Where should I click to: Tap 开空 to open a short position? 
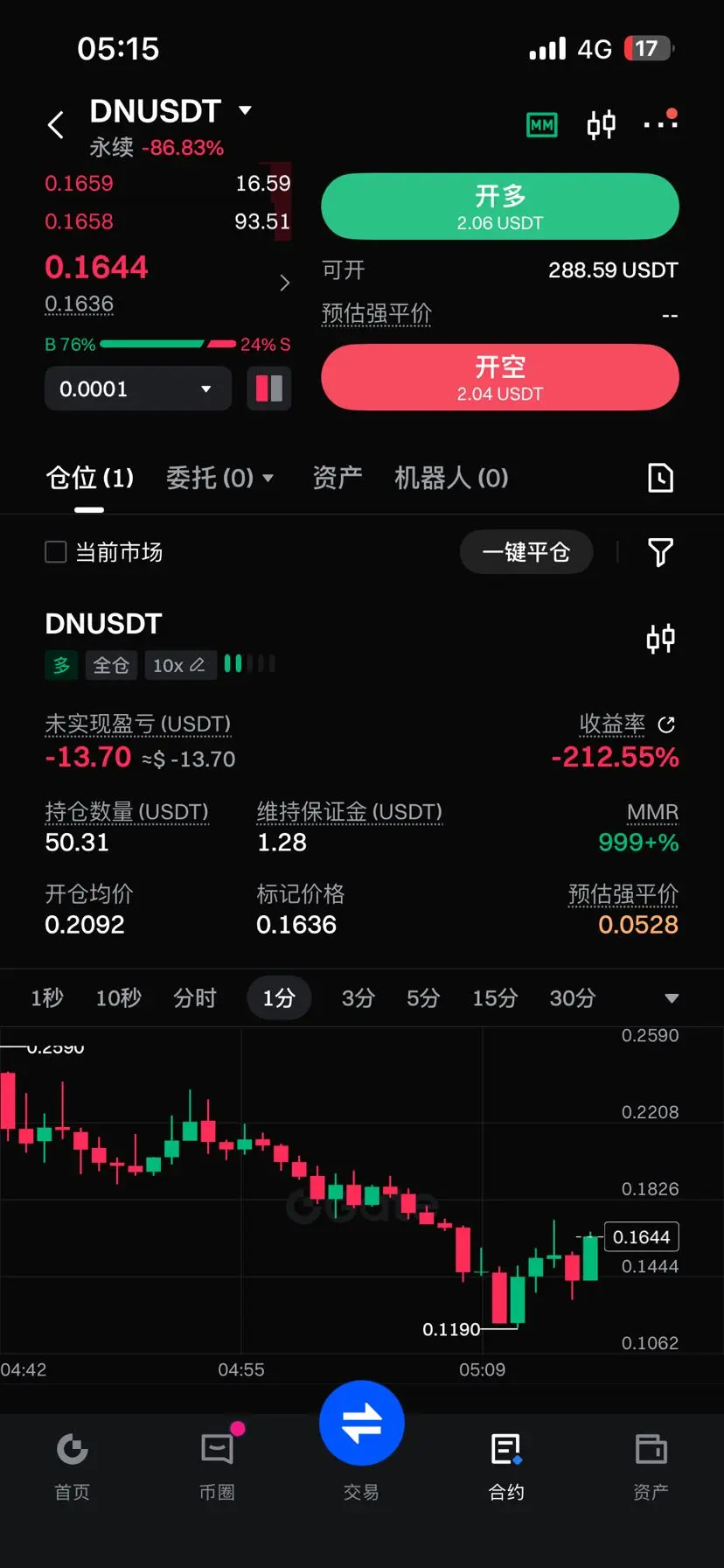(x=500, y=377)
